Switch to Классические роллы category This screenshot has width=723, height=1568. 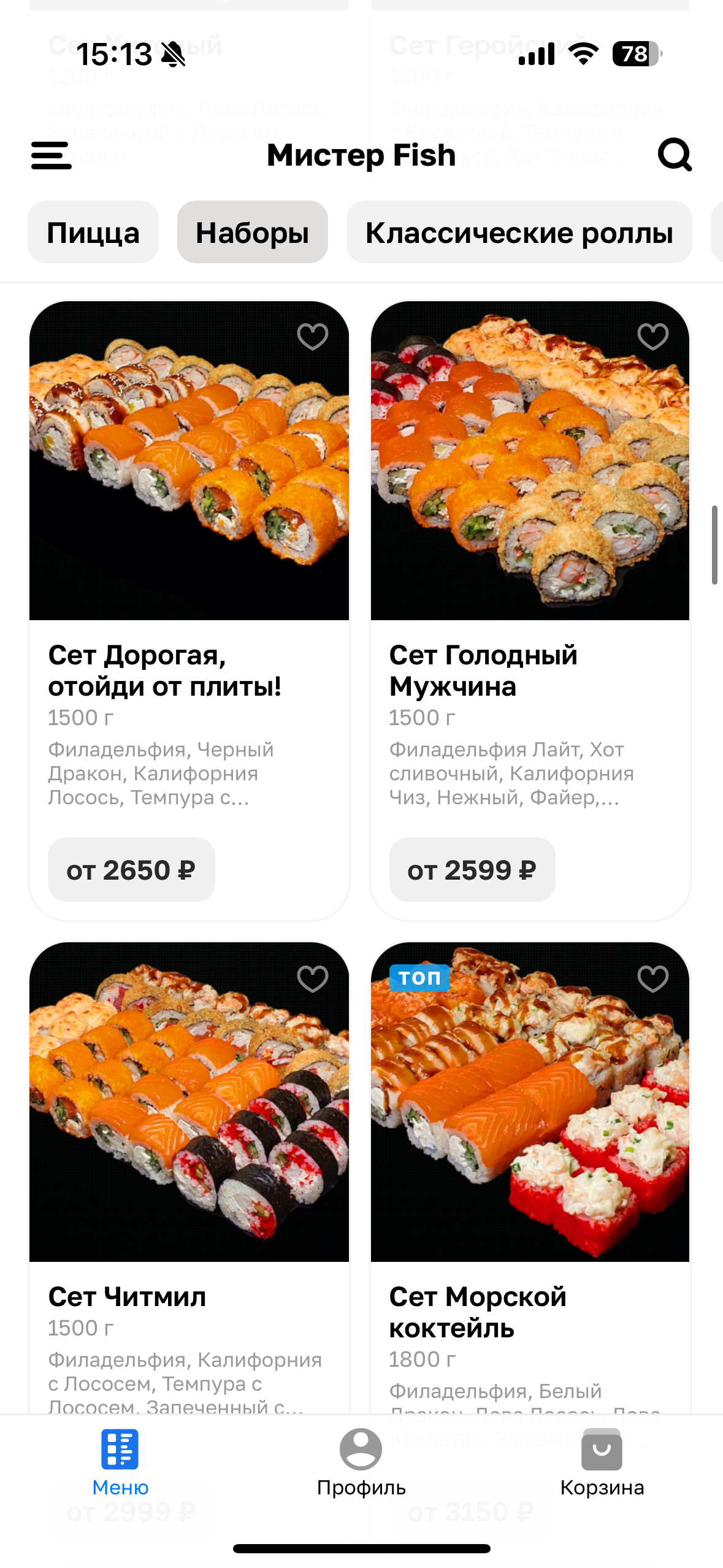point(519,233)
